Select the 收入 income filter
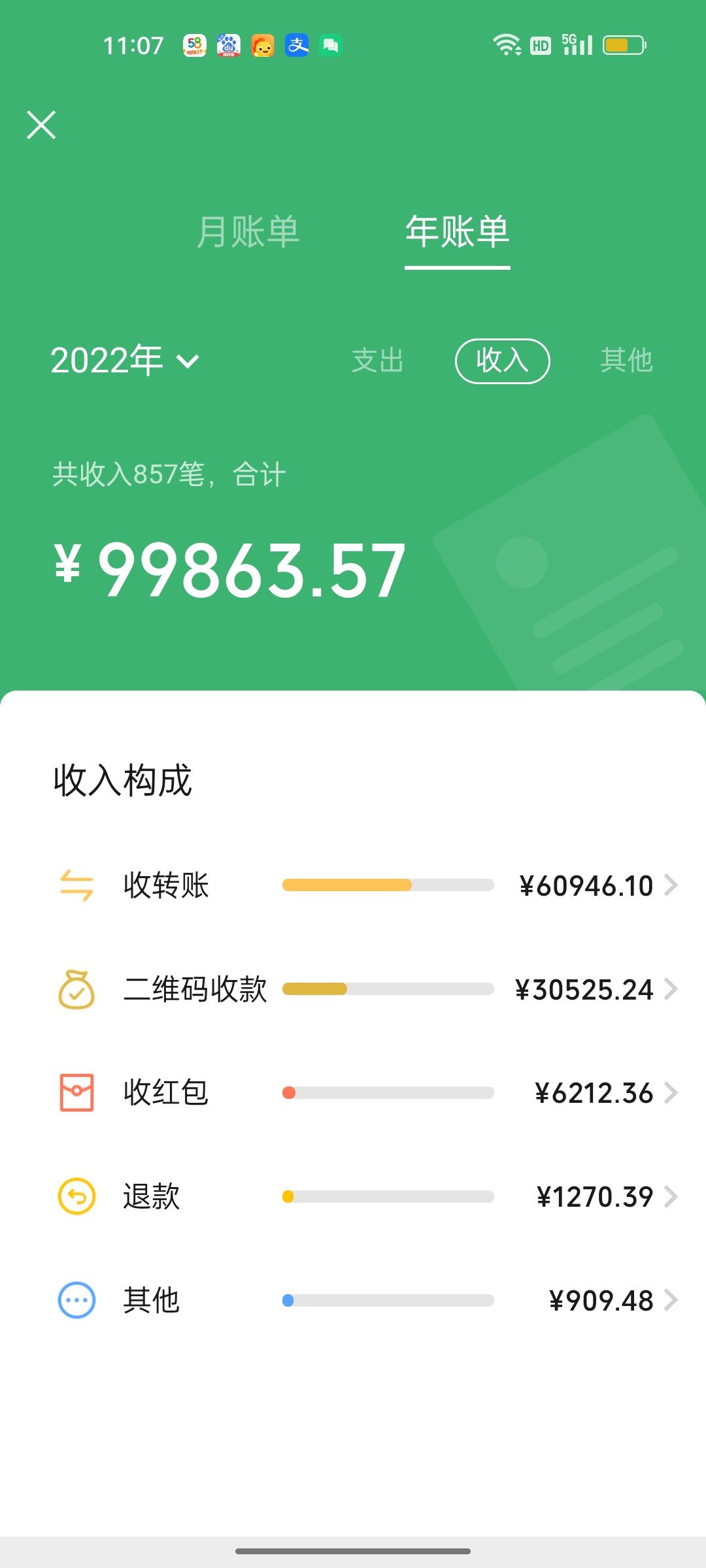This screenshot has width=706, height=1568. 502,361
